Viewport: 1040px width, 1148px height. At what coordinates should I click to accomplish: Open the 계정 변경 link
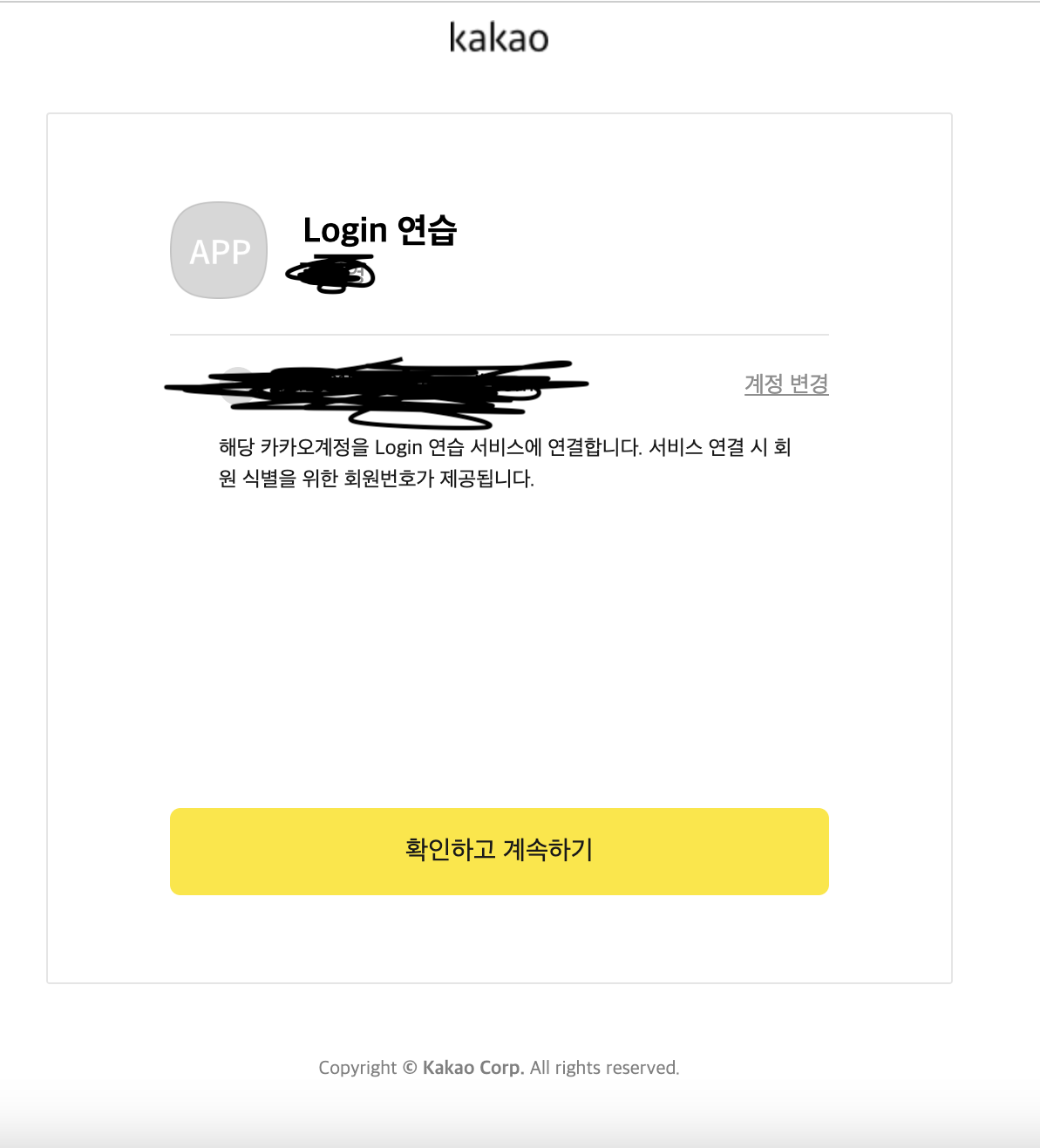(785, 384)
